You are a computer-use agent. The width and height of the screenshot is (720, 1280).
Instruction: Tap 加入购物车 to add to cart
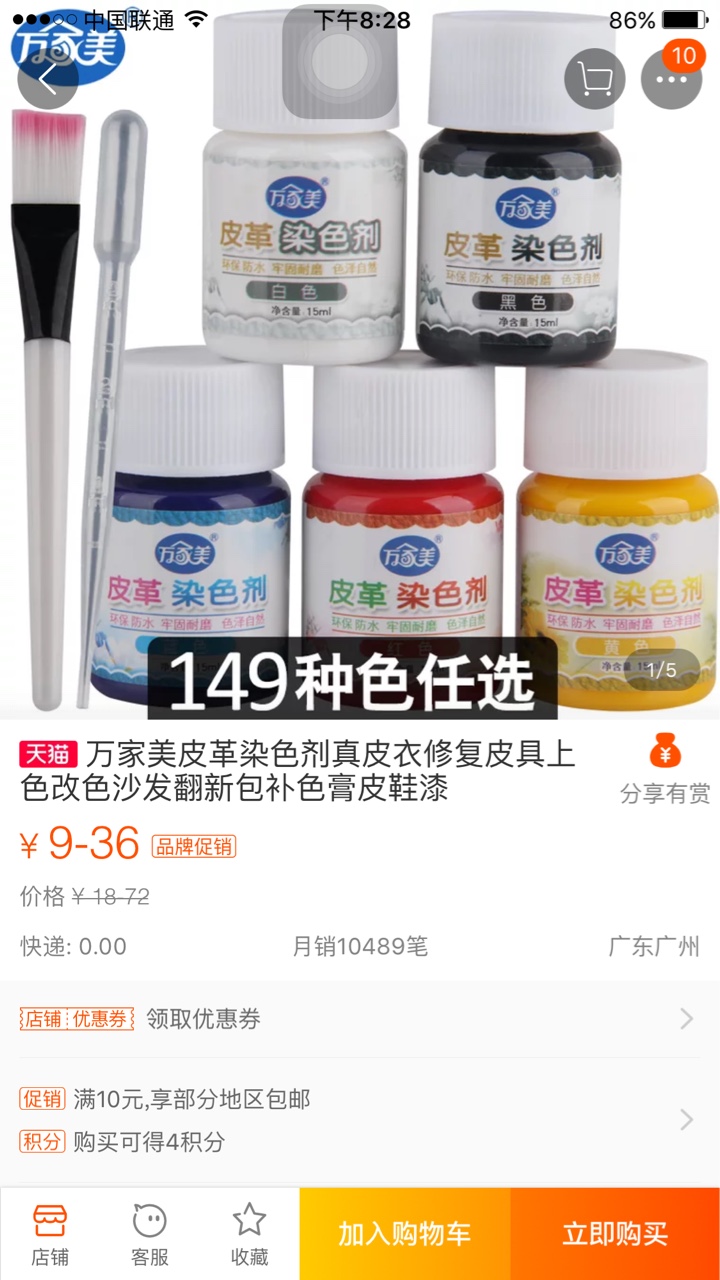click(x=405, y=1234)
